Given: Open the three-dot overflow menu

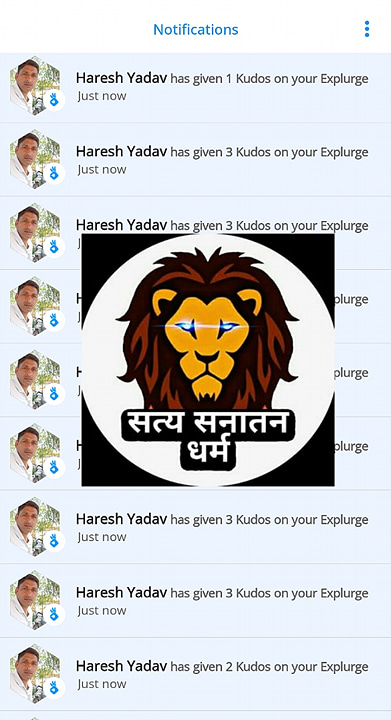Looking at the screenshot, I should click(367, 29).
